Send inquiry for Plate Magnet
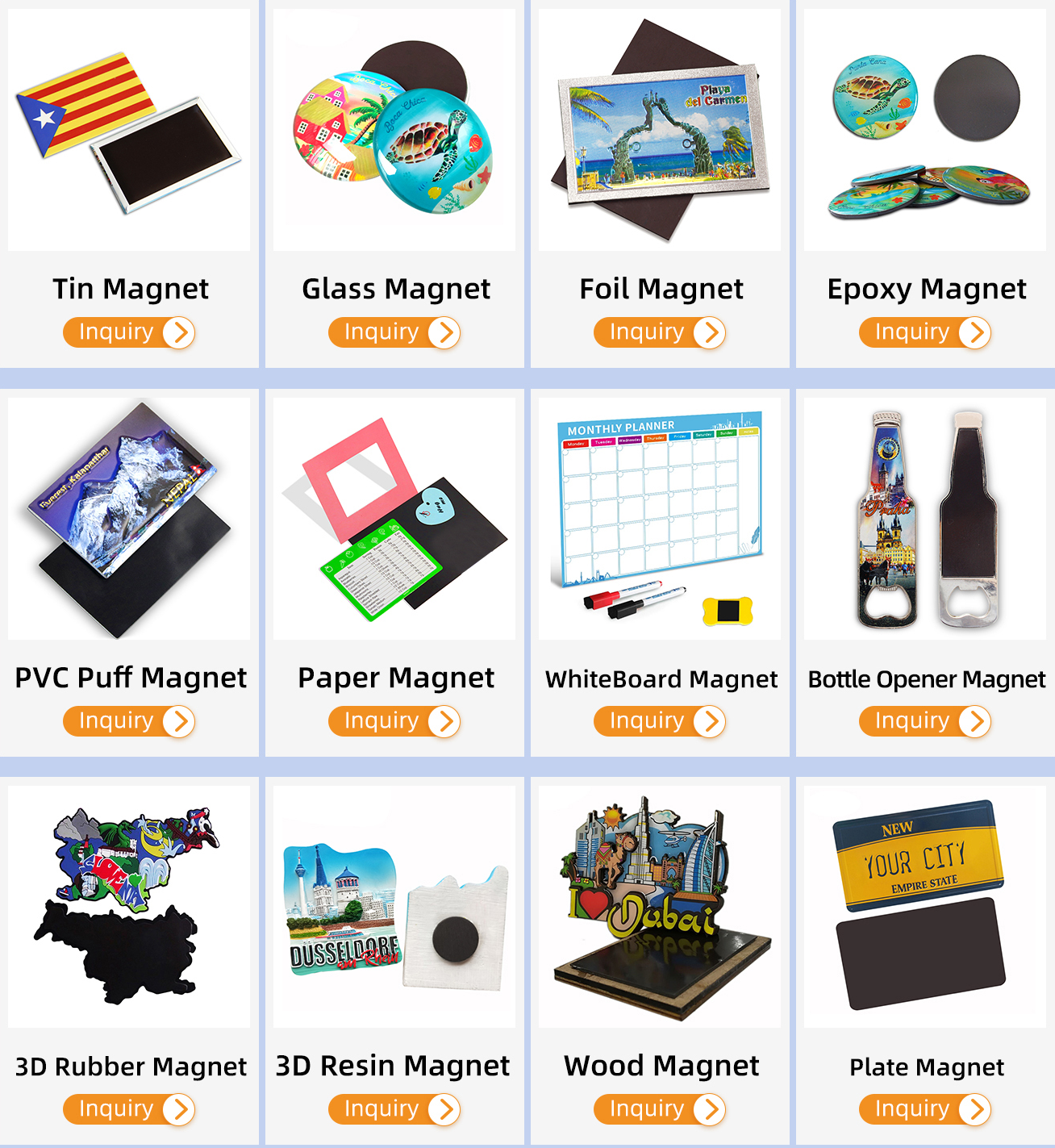The image size is (1055, 1148). (925, 1109)
